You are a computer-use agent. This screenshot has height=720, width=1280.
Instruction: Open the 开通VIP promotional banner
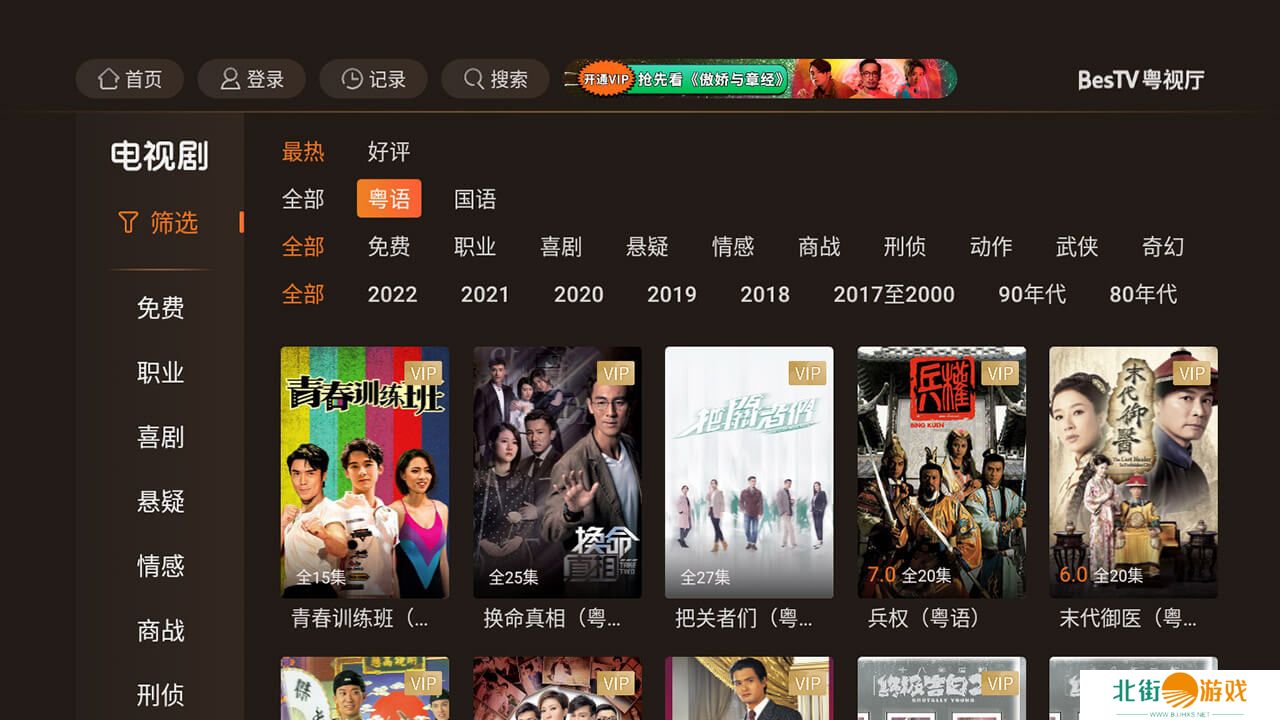click(760, 79)
